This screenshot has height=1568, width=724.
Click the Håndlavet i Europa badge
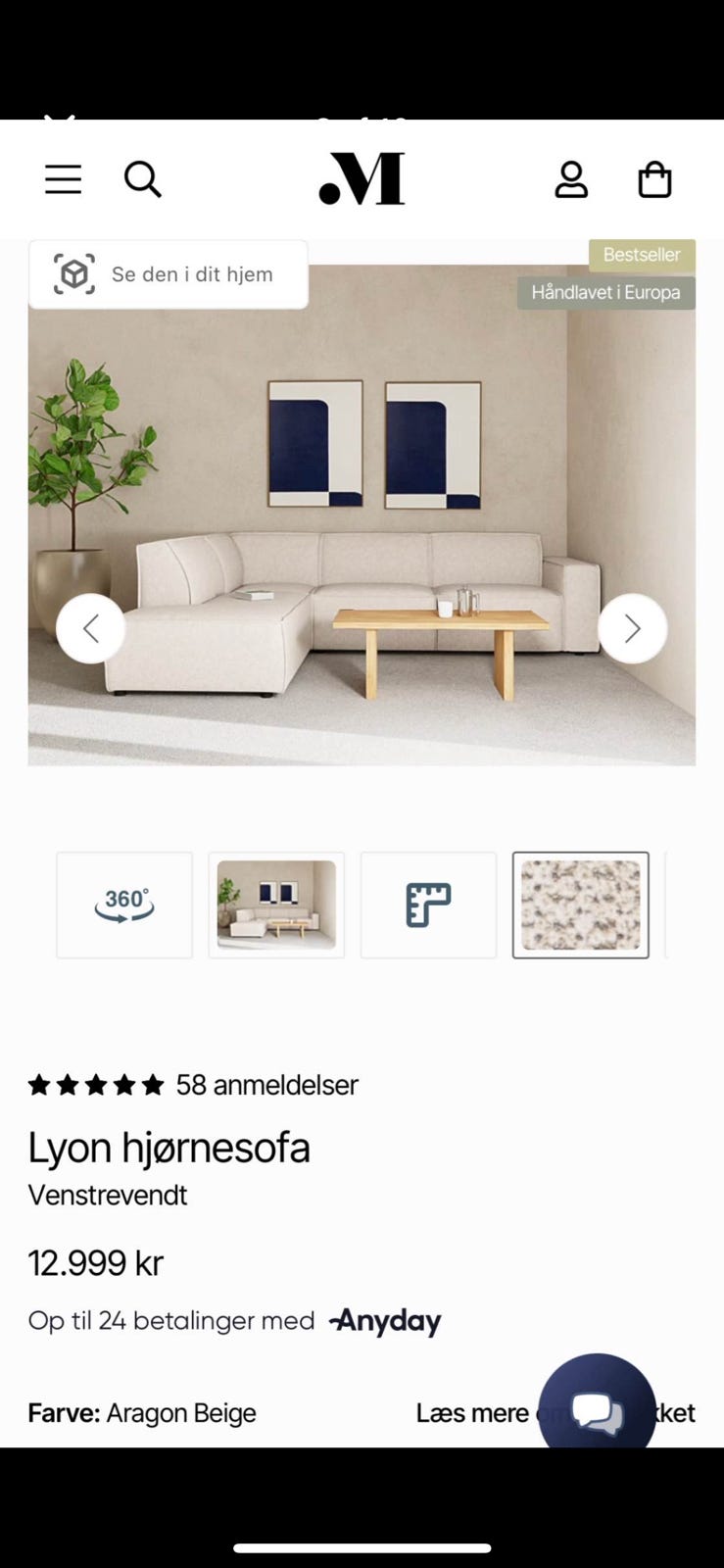pos(606,292)
